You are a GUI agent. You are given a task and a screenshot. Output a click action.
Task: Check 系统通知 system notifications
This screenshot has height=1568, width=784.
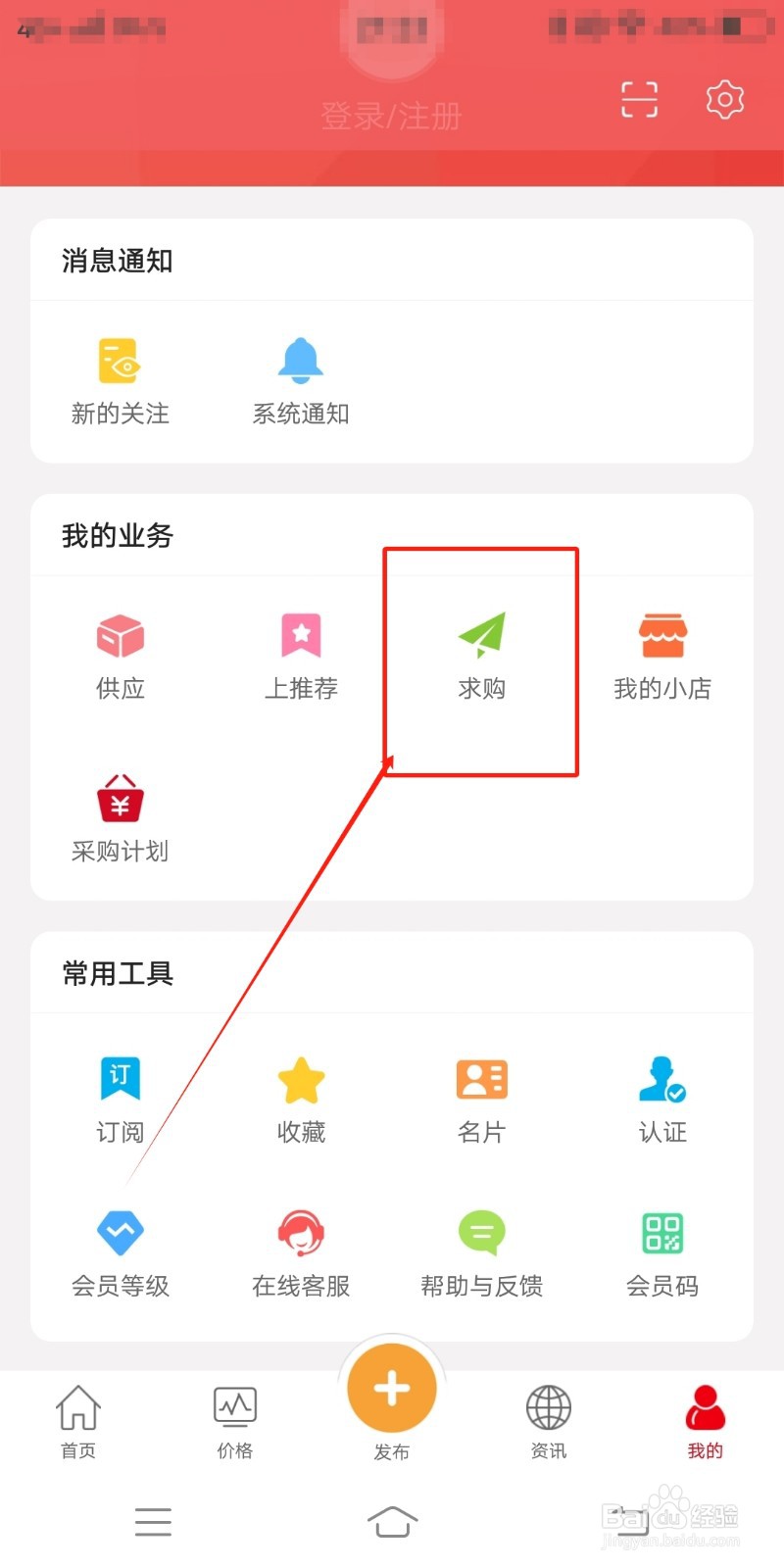coord(300,380)
